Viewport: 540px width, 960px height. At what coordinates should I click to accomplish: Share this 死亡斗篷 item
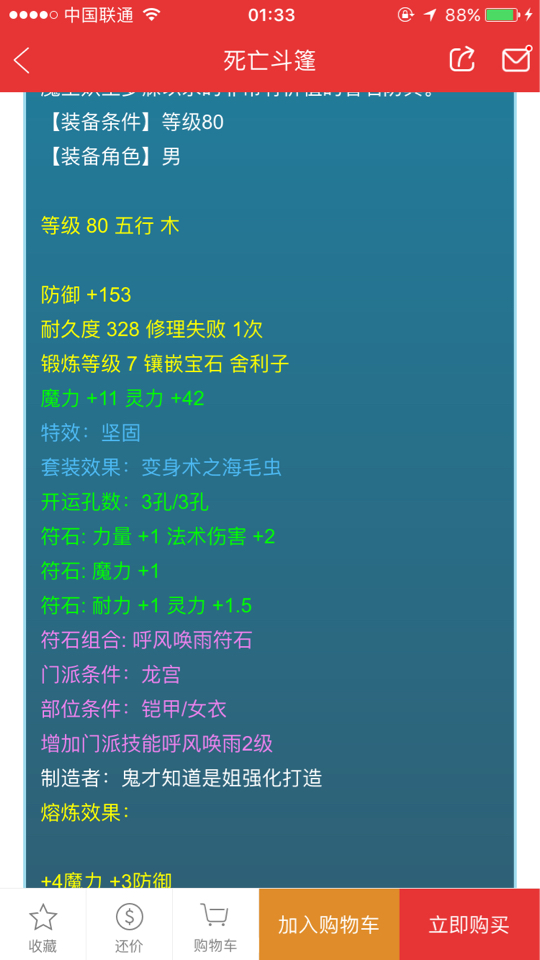[x=462, y=59]
